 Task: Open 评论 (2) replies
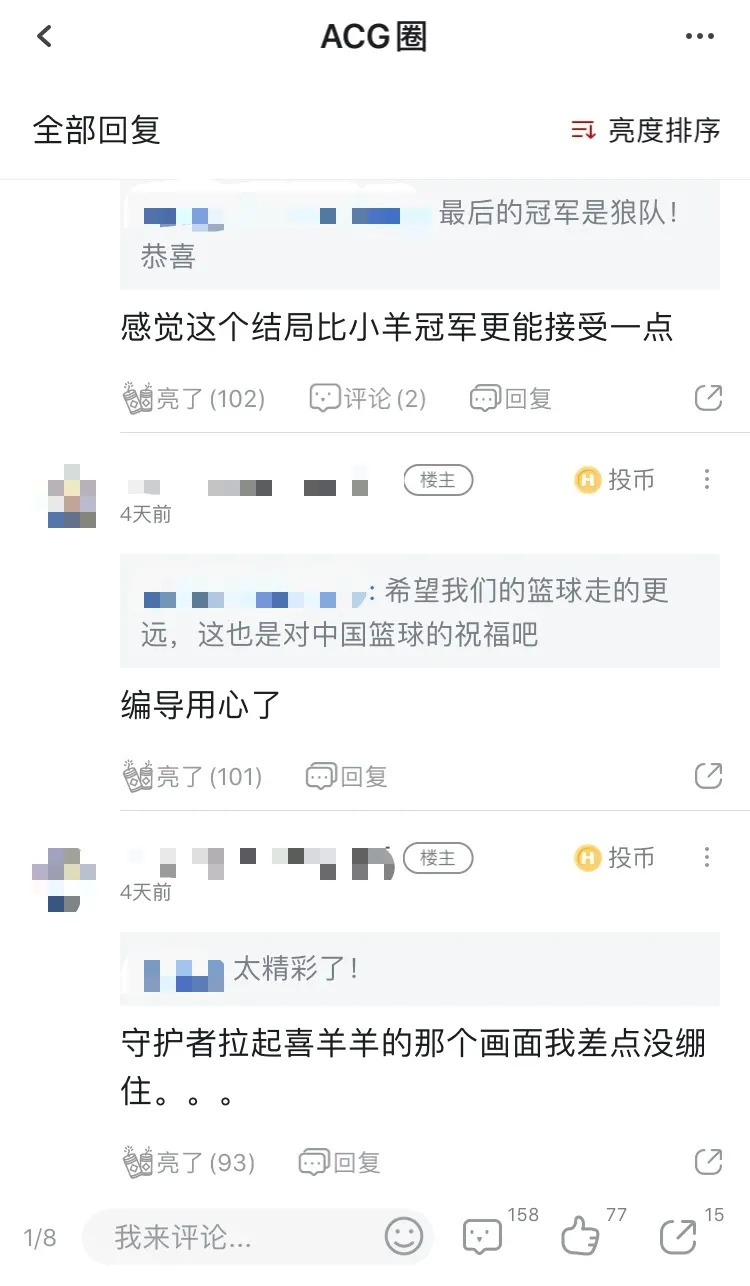[367, 398]
